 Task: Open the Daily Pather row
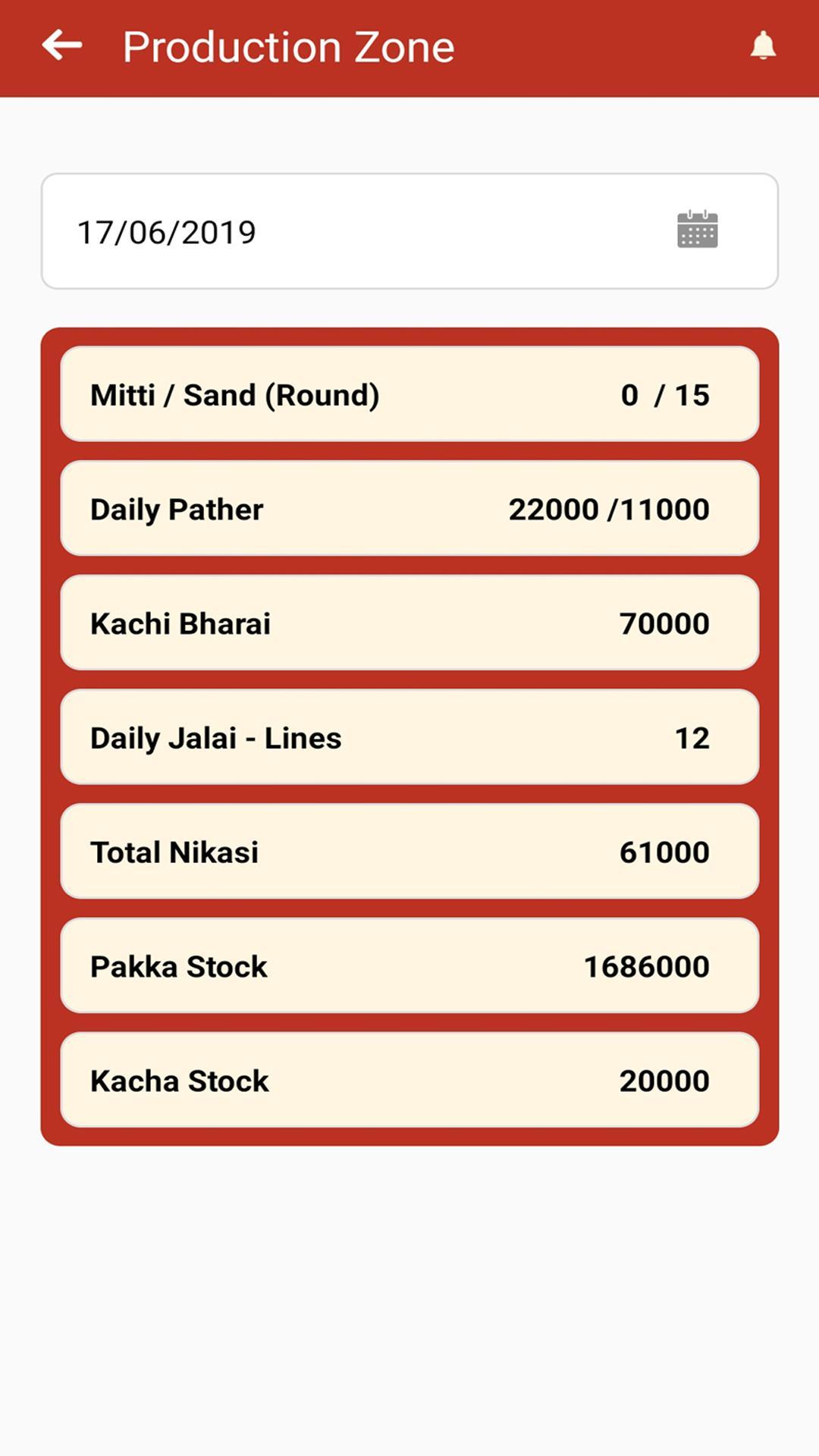click(x=409, y=509)
